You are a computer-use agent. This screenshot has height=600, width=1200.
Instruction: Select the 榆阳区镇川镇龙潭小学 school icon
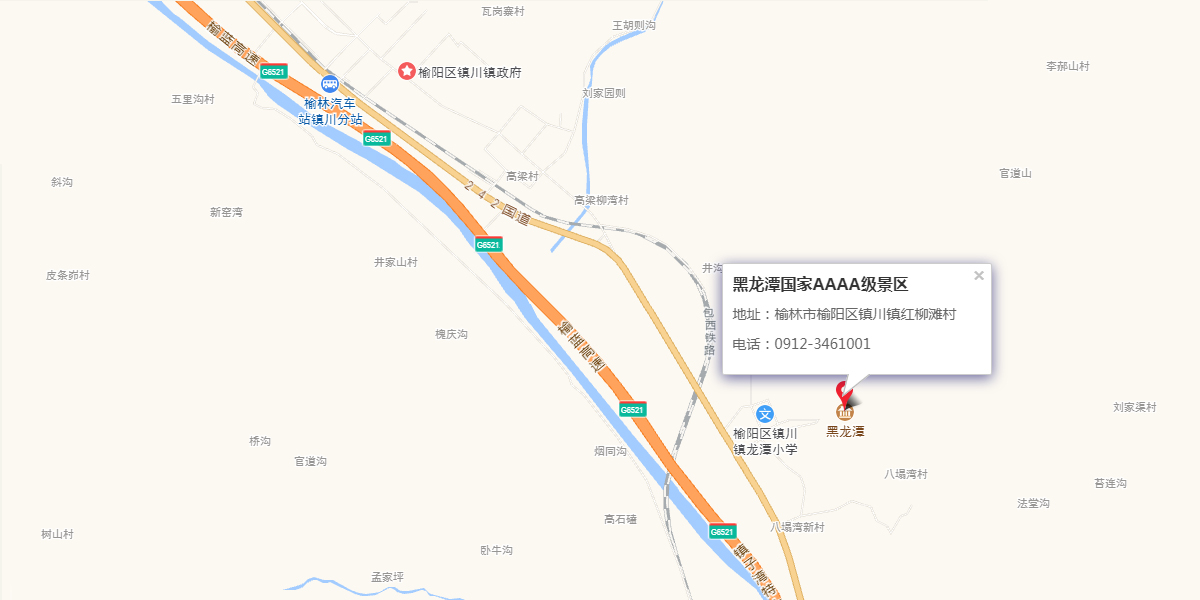[x=765, y=414]
